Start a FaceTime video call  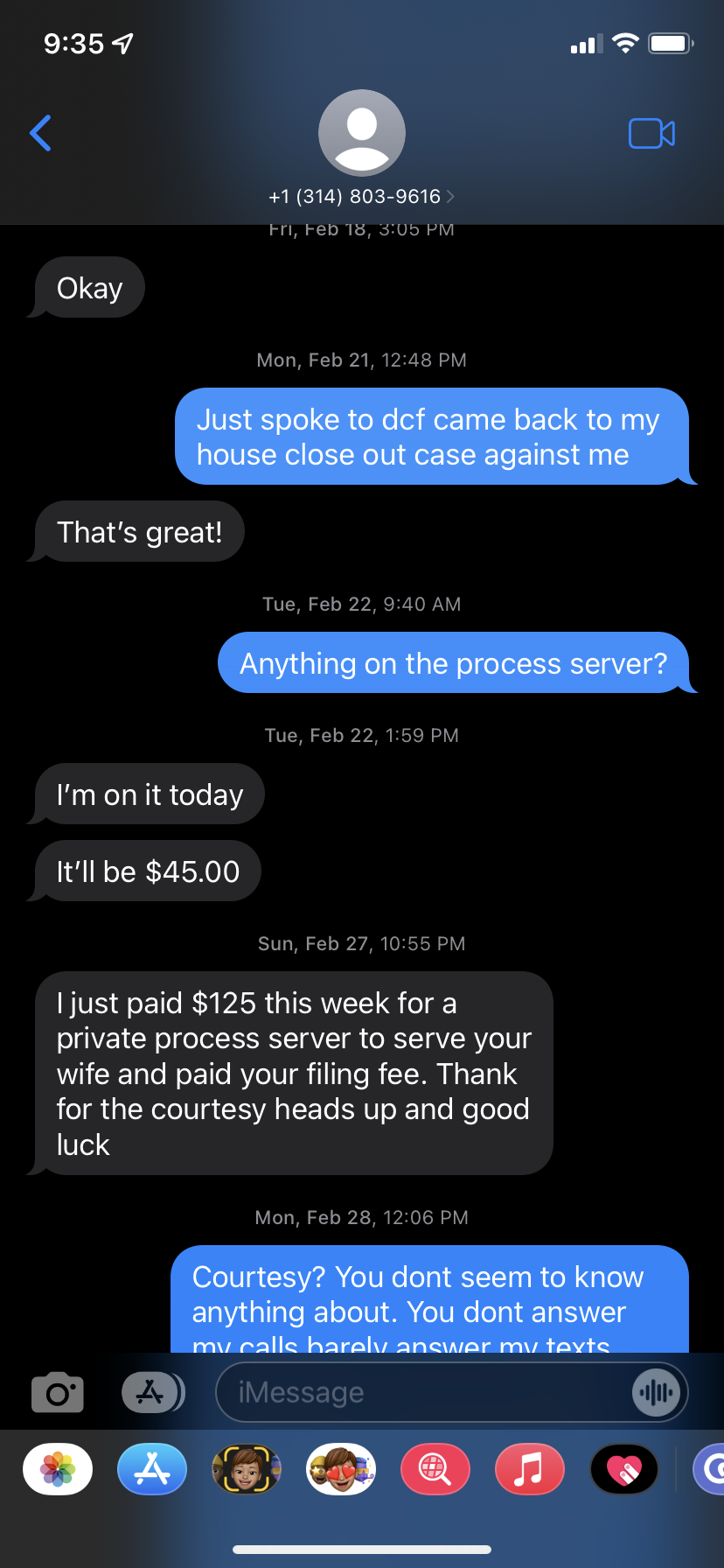[651, 134]
